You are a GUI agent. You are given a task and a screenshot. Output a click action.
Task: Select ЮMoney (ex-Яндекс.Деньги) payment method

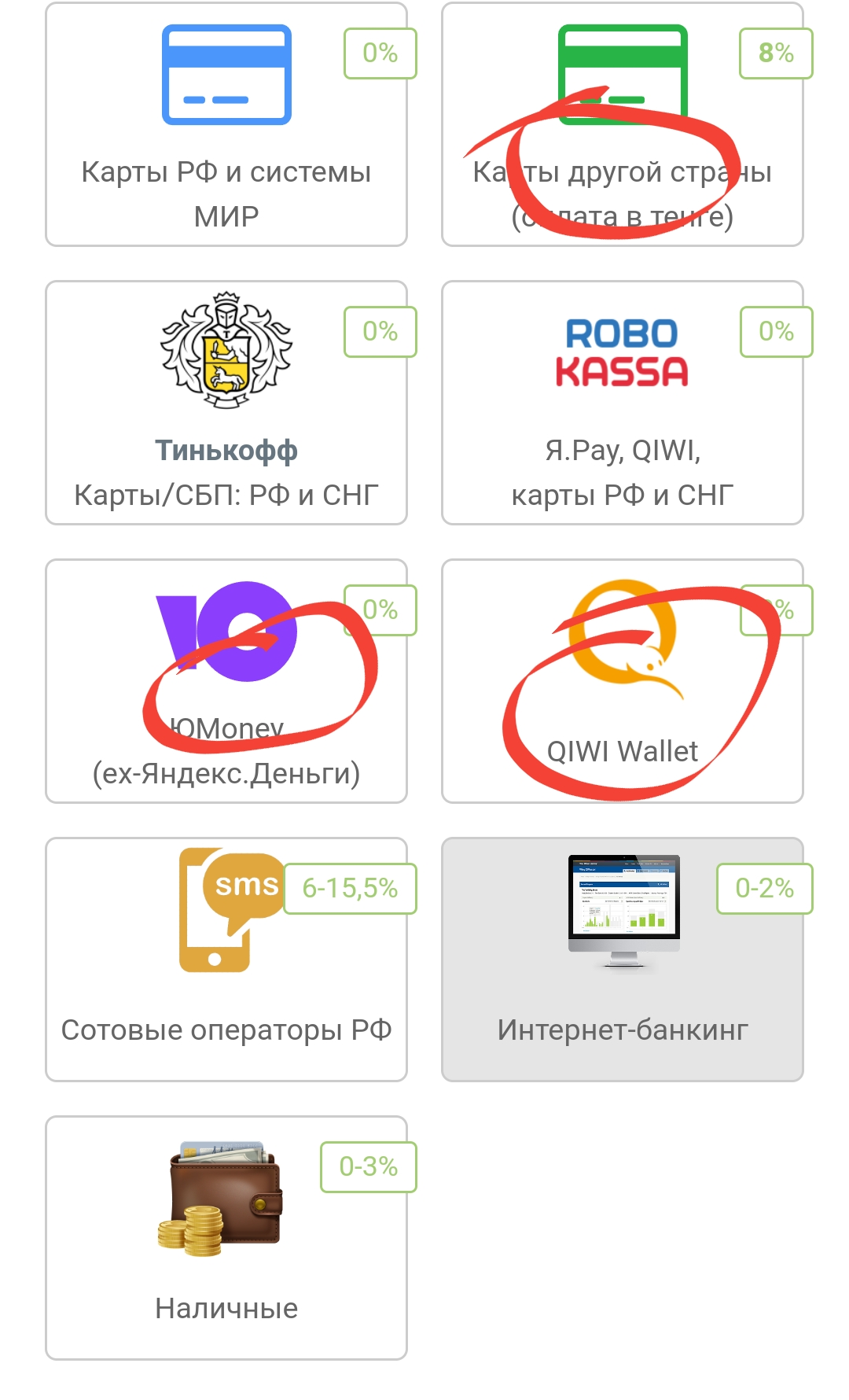(226, 682)
